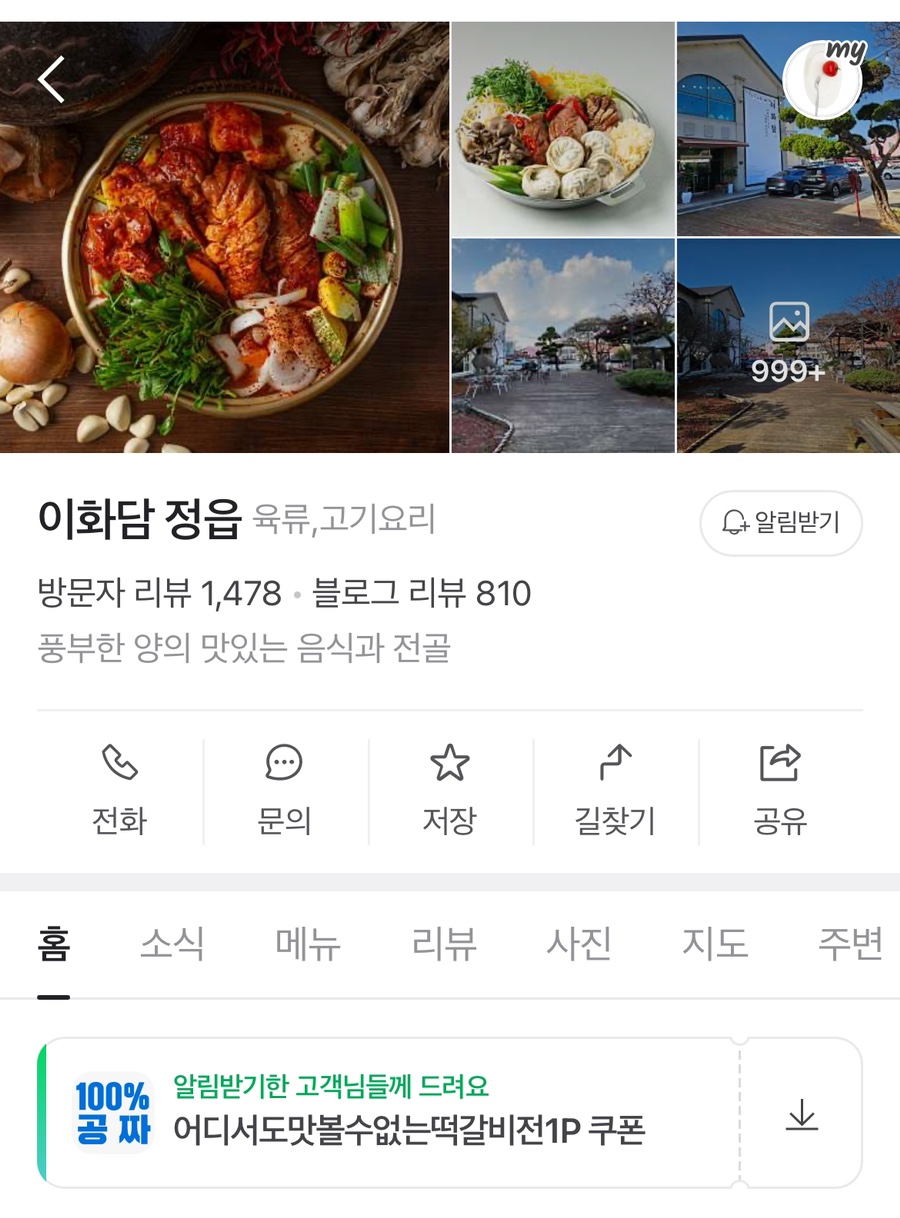
Task: Open 블로그 리뷰 810 reviews
Action: pos(422,594)
